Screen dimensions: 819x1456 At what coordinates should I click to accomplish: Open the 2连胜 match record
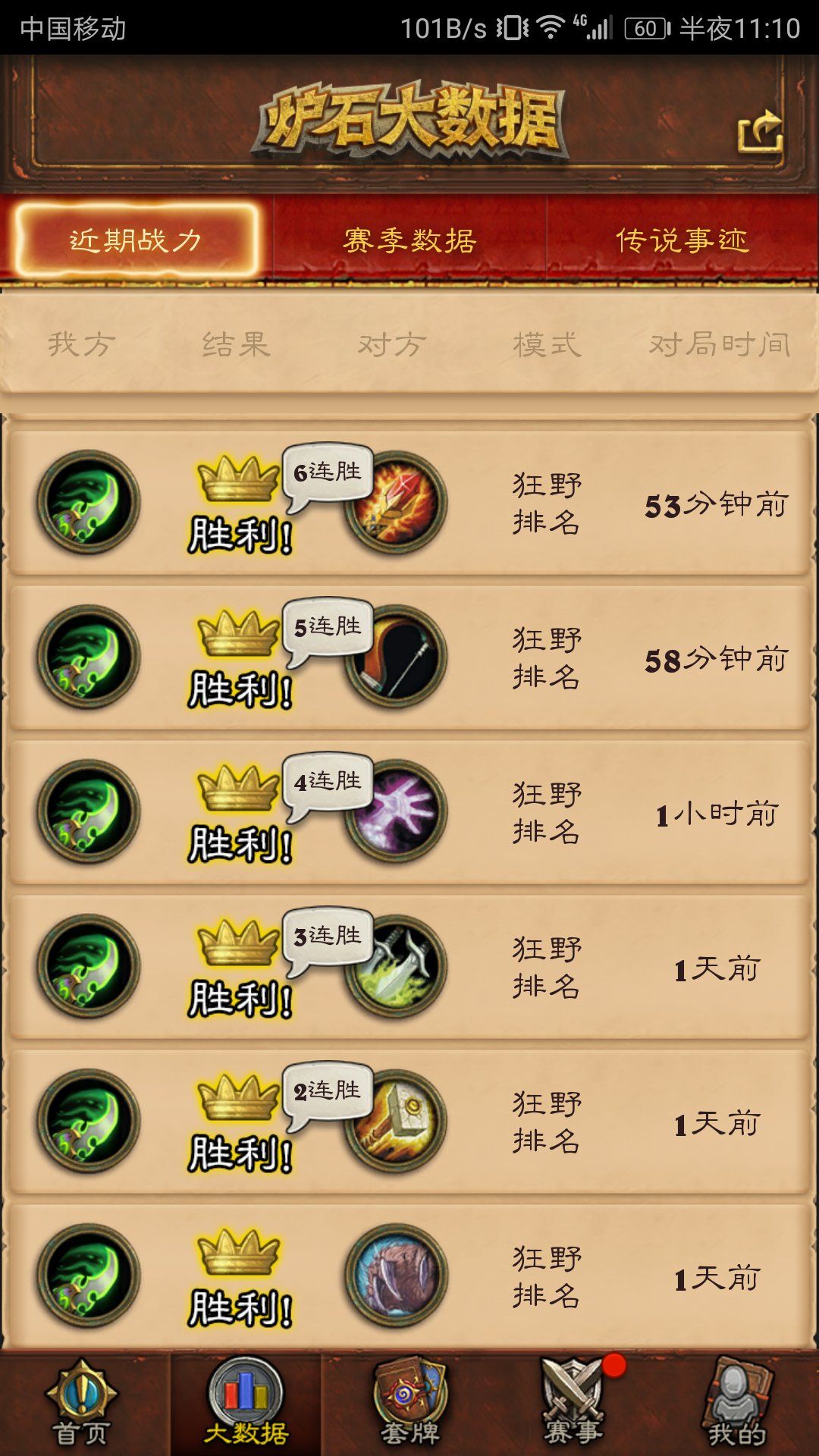coord(409,1122)
